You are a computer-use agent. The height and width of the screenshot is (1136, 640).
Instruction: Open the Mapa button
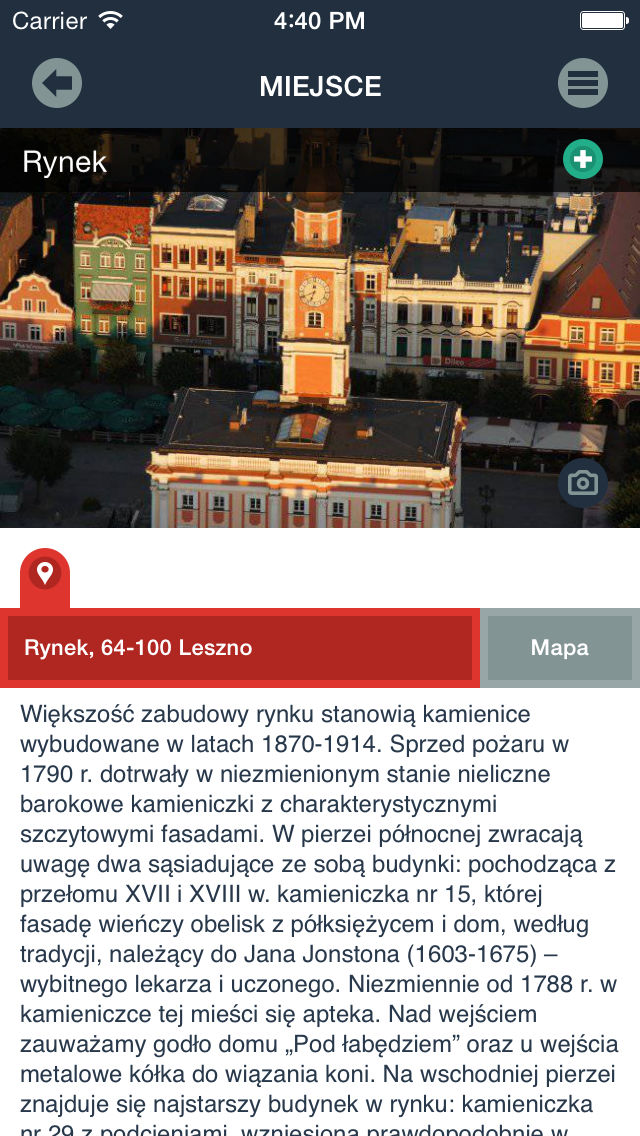(560, 648)
